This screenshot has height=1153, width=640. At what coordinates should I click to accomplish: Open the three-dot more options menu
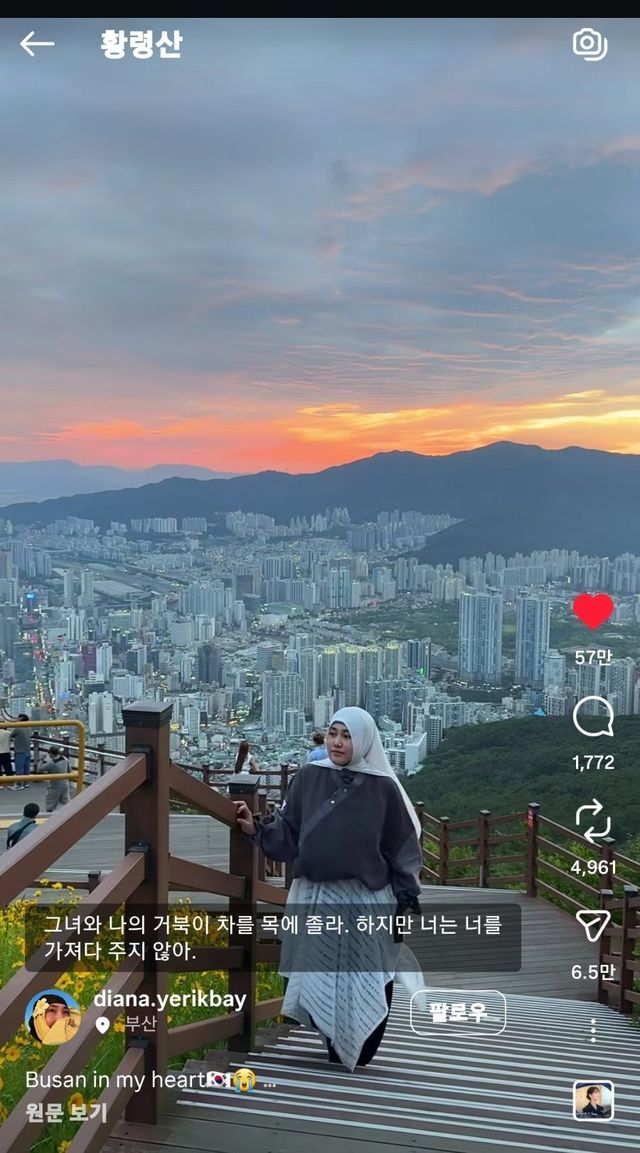click(593, 1030)
